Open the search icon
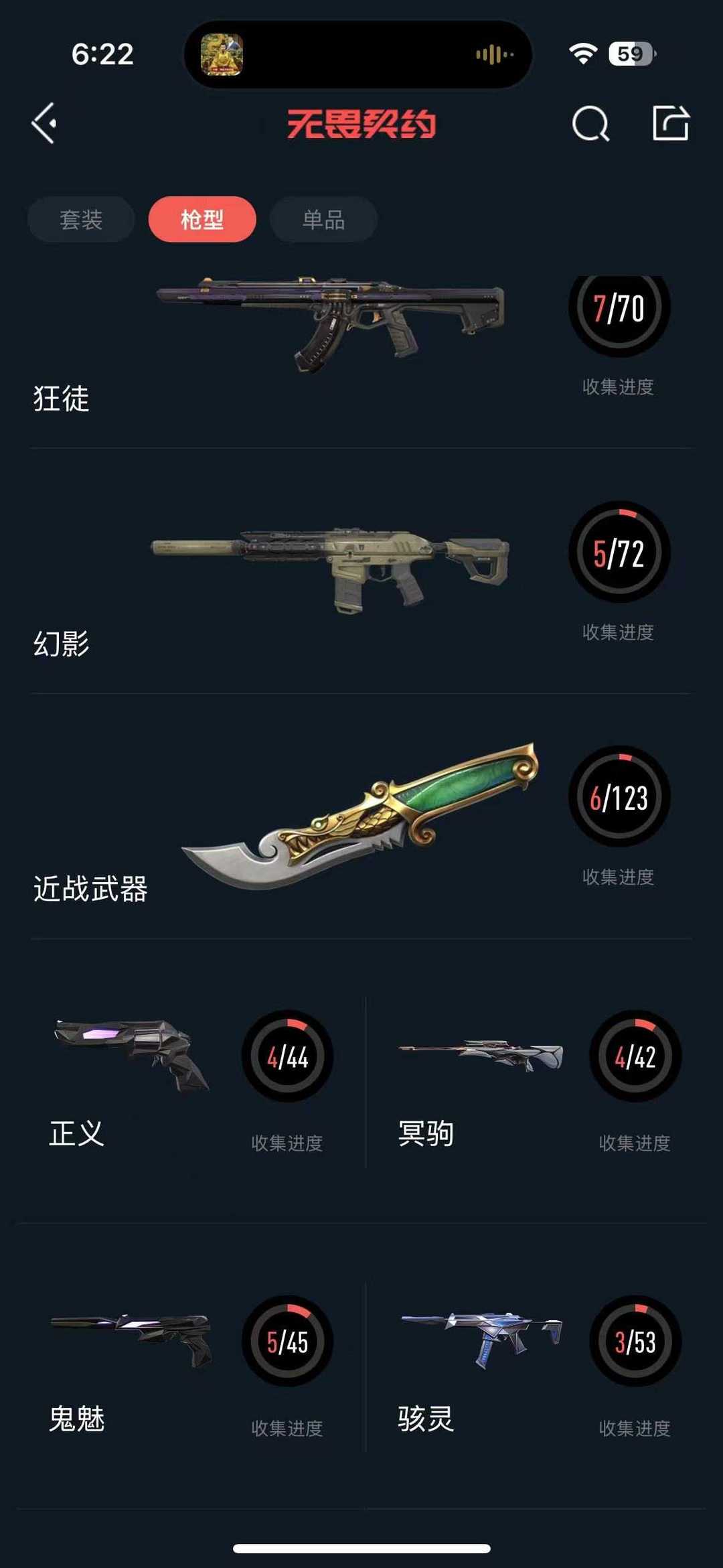This screenshot has height=1568, width=723. pos(590,124)
